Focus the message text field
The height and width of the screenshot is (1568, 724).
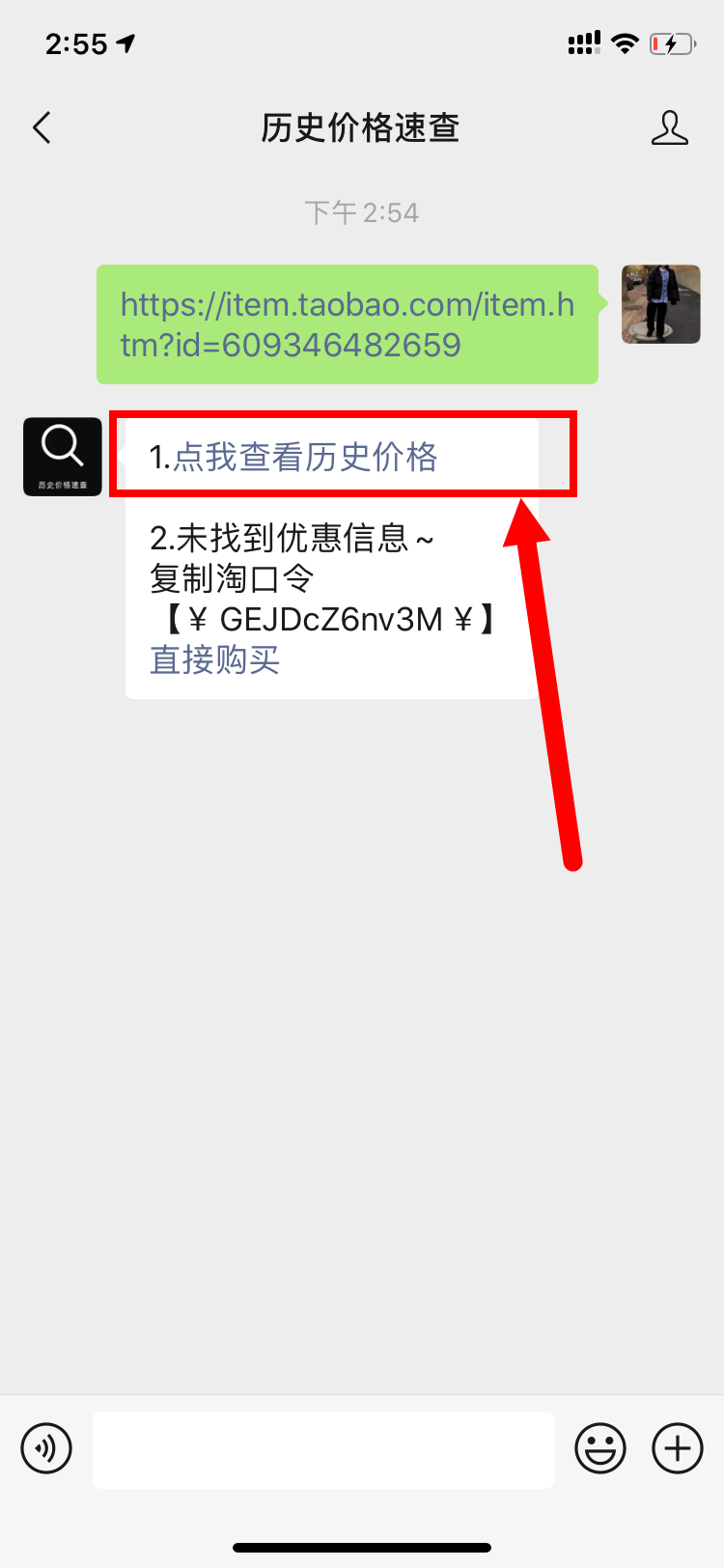tap(323, 1448)
